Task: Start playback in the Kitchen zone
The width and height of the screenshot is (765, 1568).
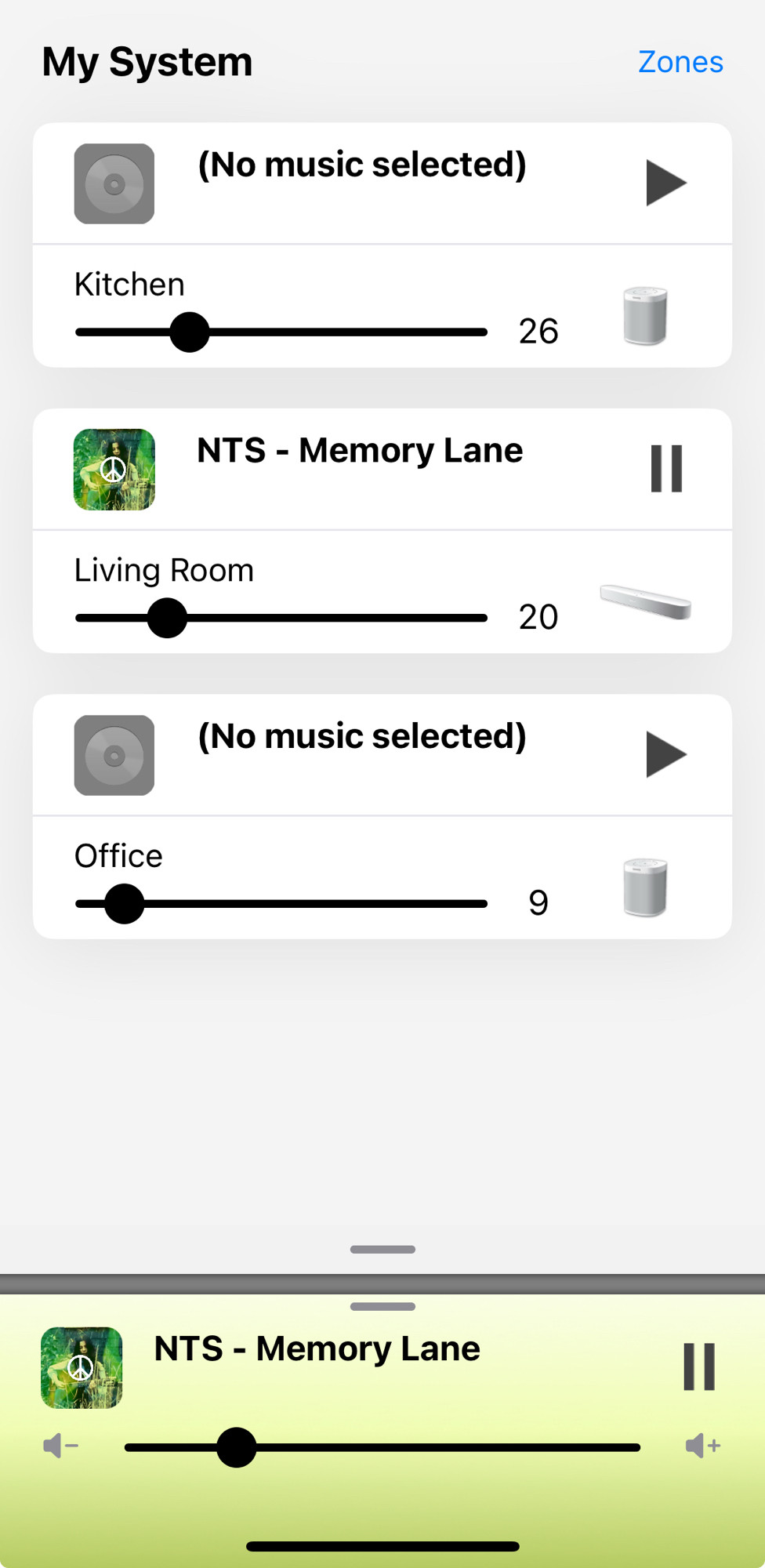Action: [666, 183]
